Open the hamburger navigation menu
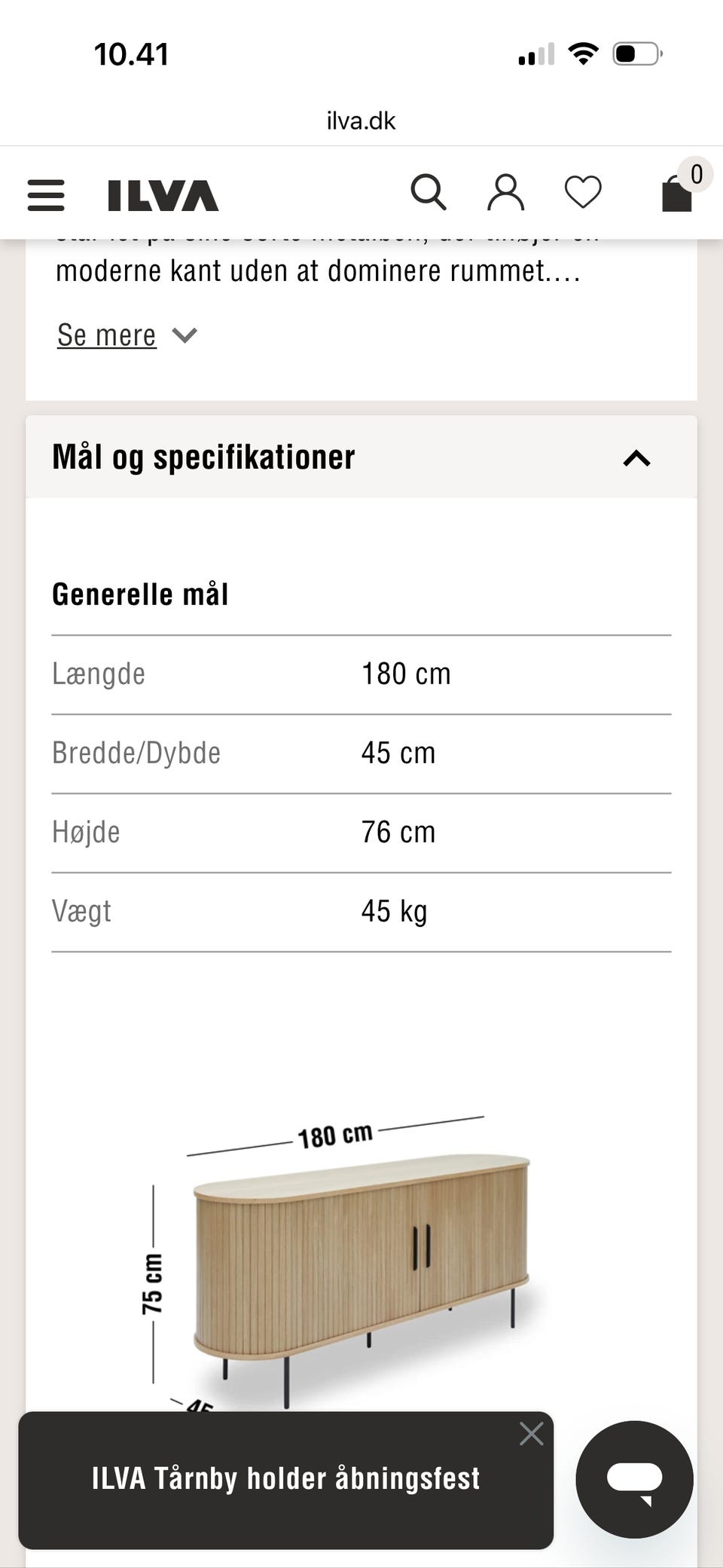Screen dimensions: 723x1568 [x=45, y=194]
